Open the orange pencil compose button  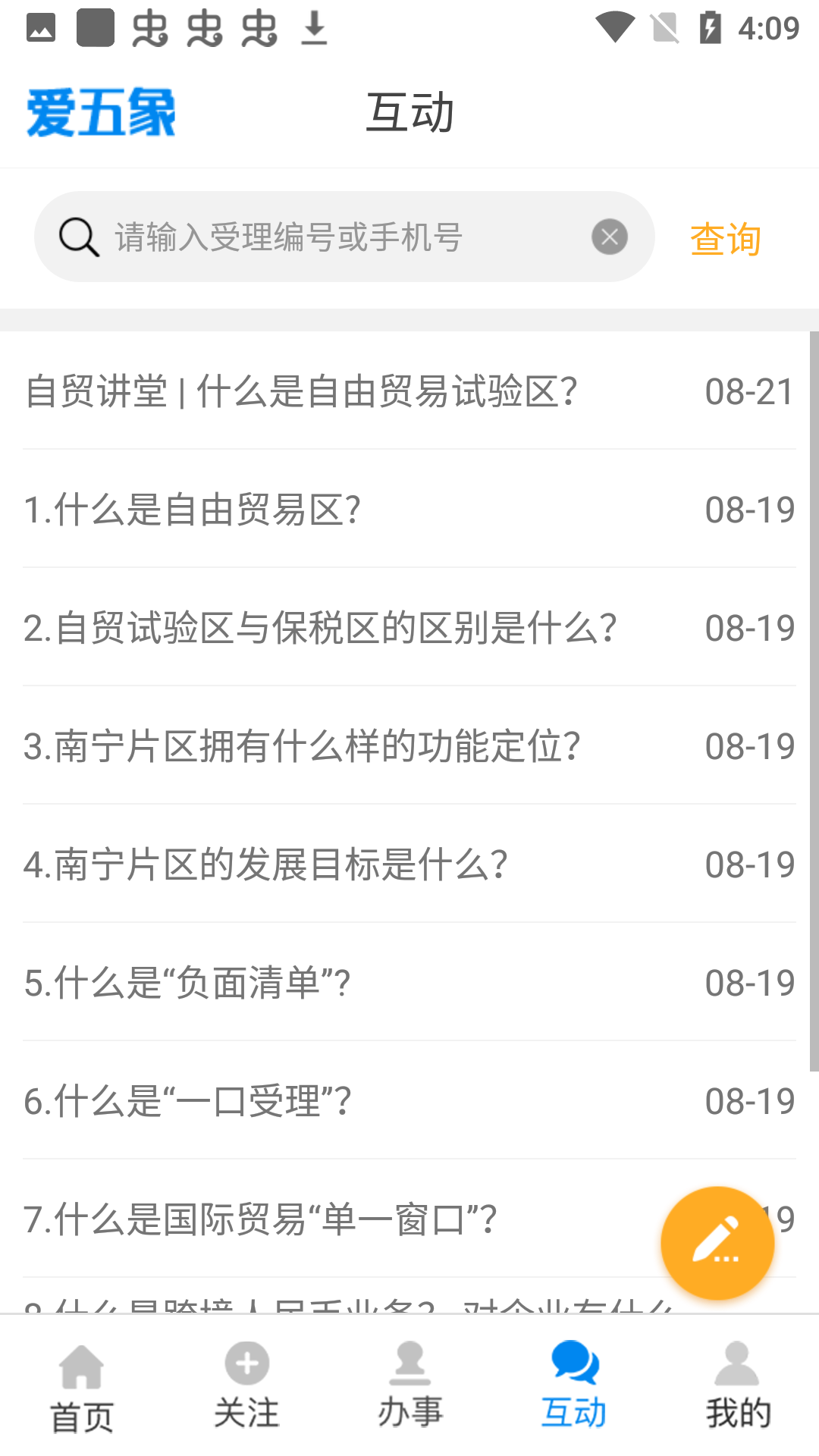pyautogui.click(x=717, y=1244)
